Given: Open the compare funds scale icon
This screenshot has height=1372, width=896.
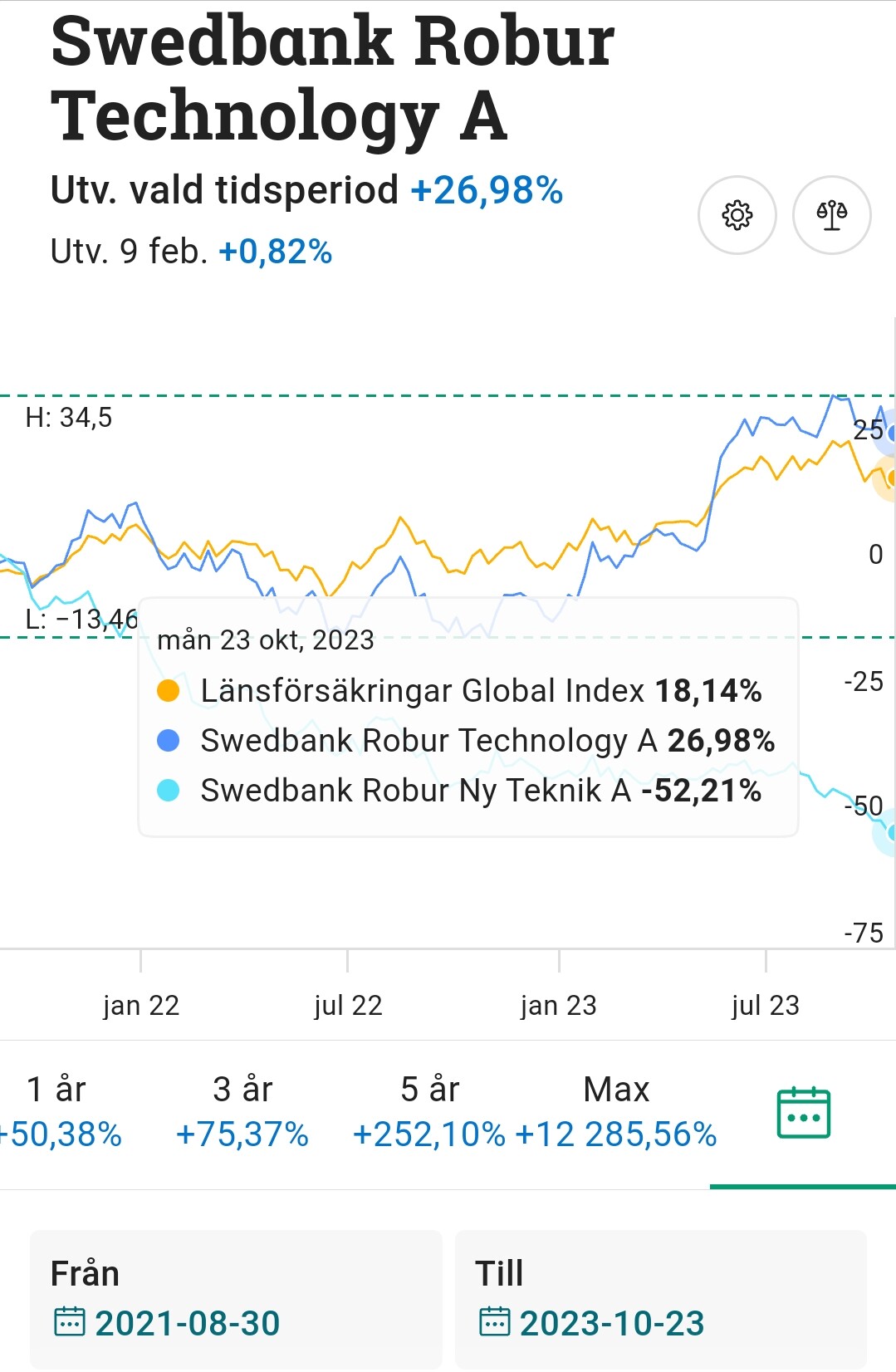Looking at the screenshot, I should [831, 215].
